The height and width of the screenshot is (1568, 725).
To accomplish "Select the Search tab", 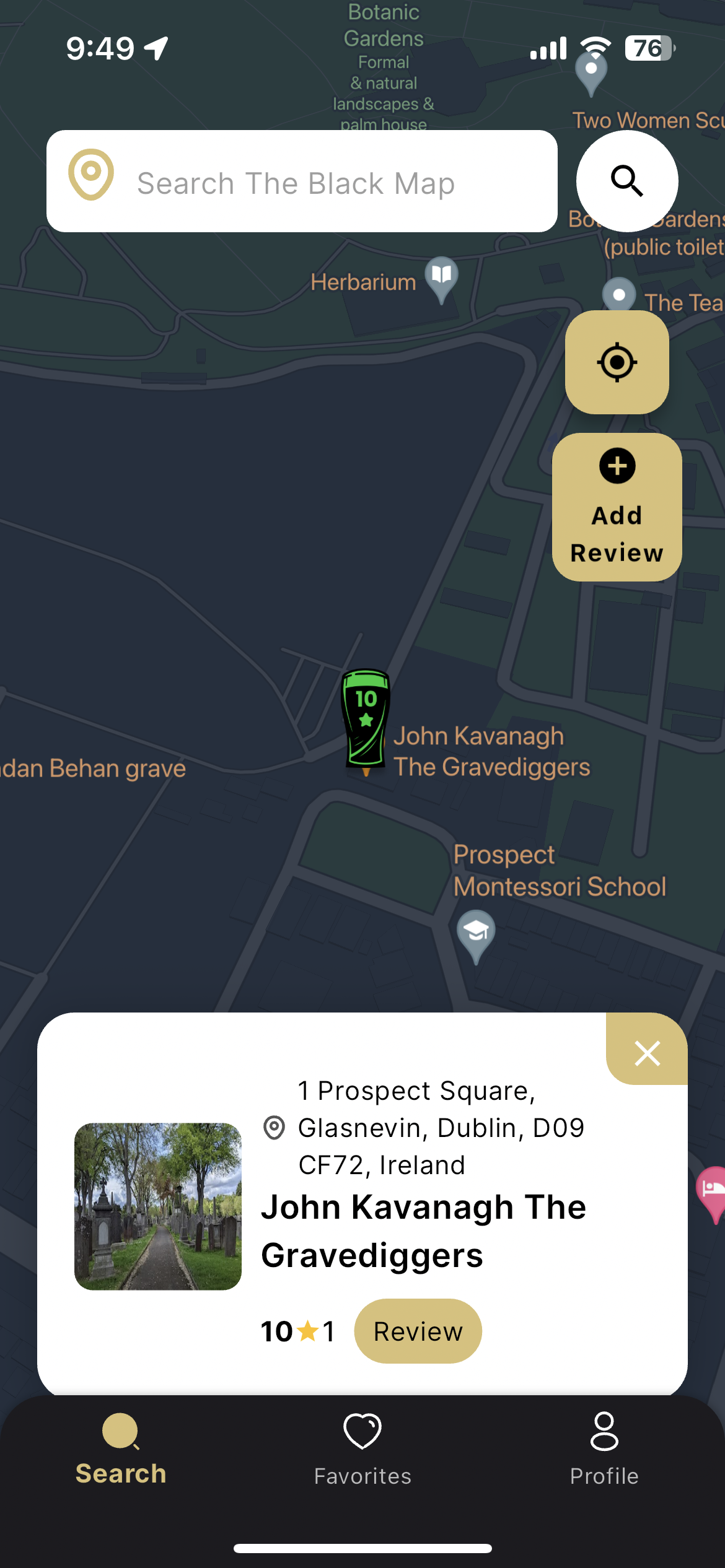I will pyautogui.click(x=121, y=1449).
